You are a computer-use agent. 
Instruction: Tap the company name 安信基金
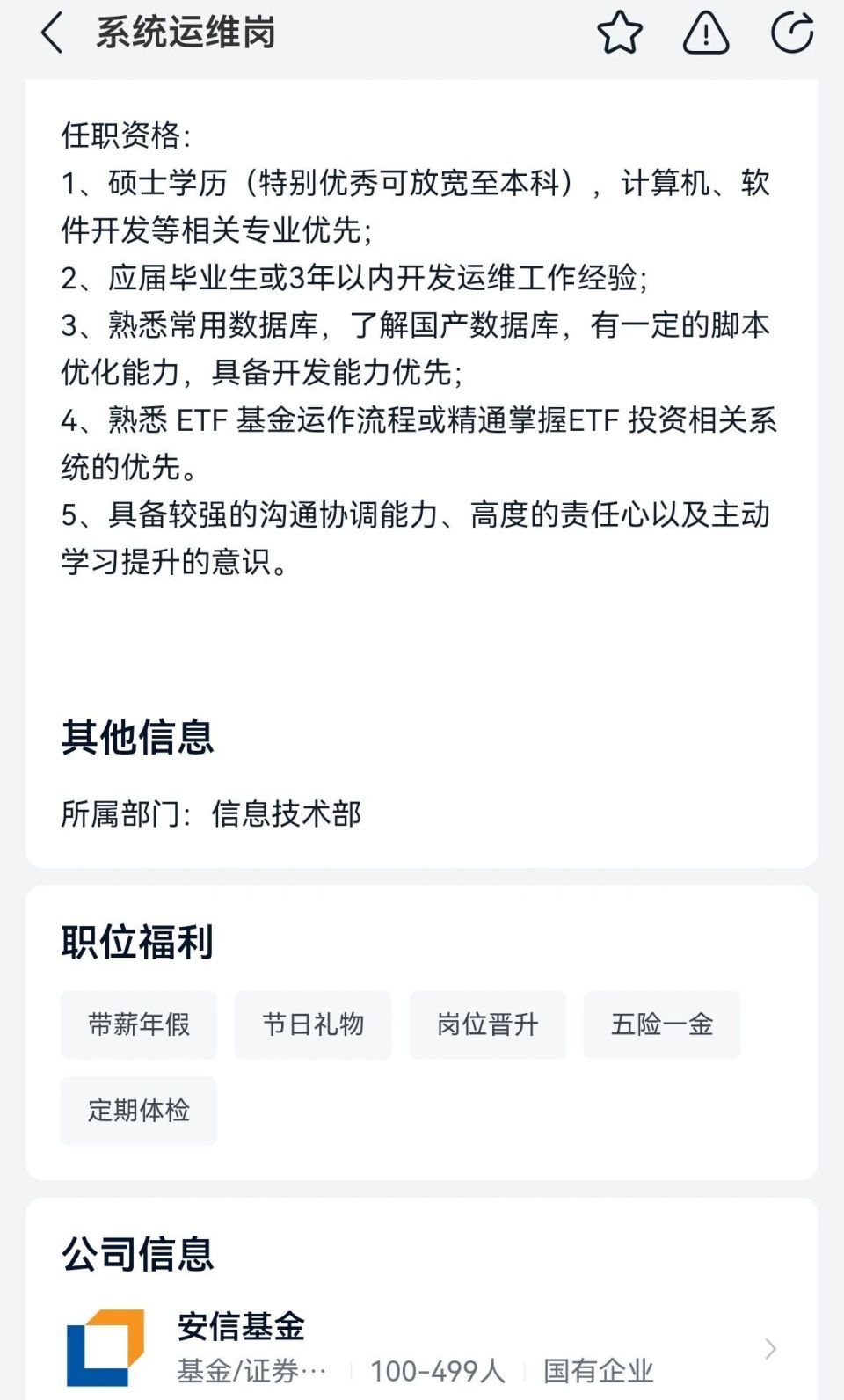point(243,1330)
